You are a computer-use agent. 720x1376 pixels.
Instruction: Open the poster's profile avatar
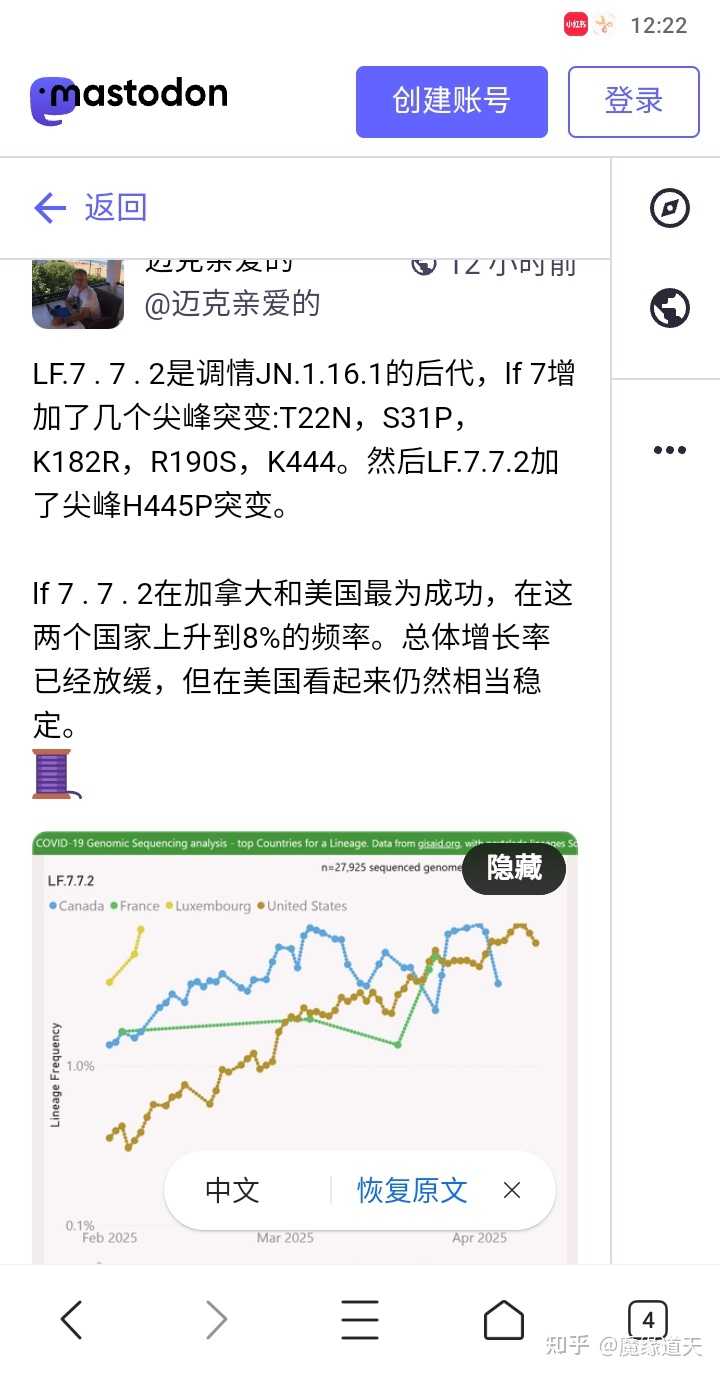coord(78,293)
